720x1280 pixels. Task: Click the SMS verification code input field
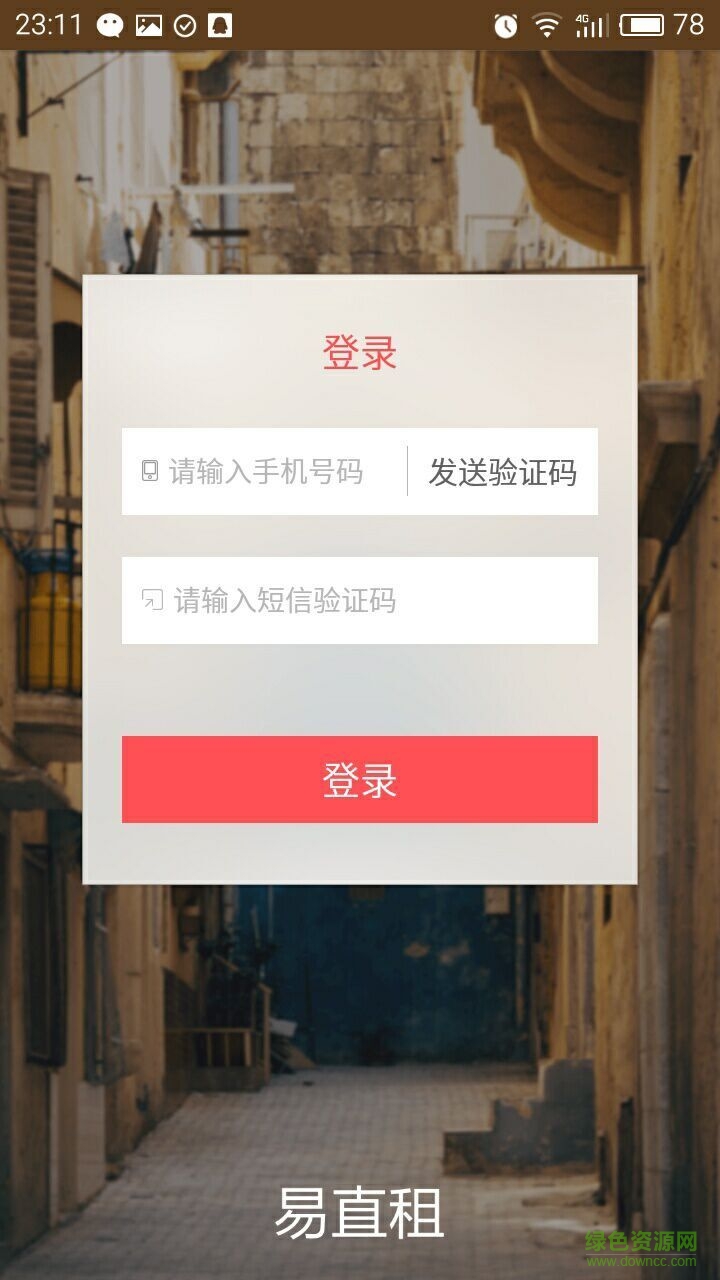point(300,600)
